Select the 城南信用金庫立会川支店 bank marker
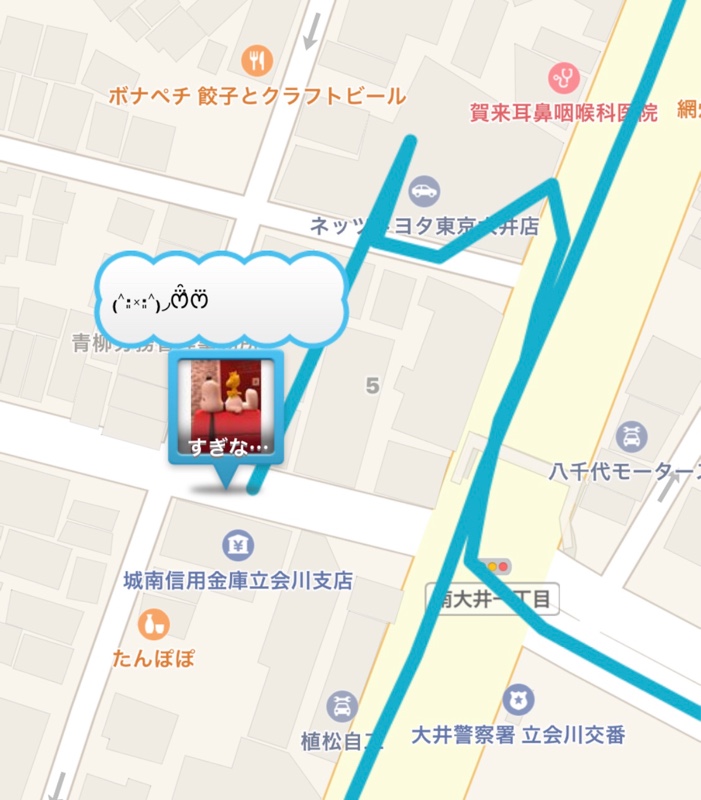The height and width of the screenshot is (800, 701). click(x=238, y=545)
